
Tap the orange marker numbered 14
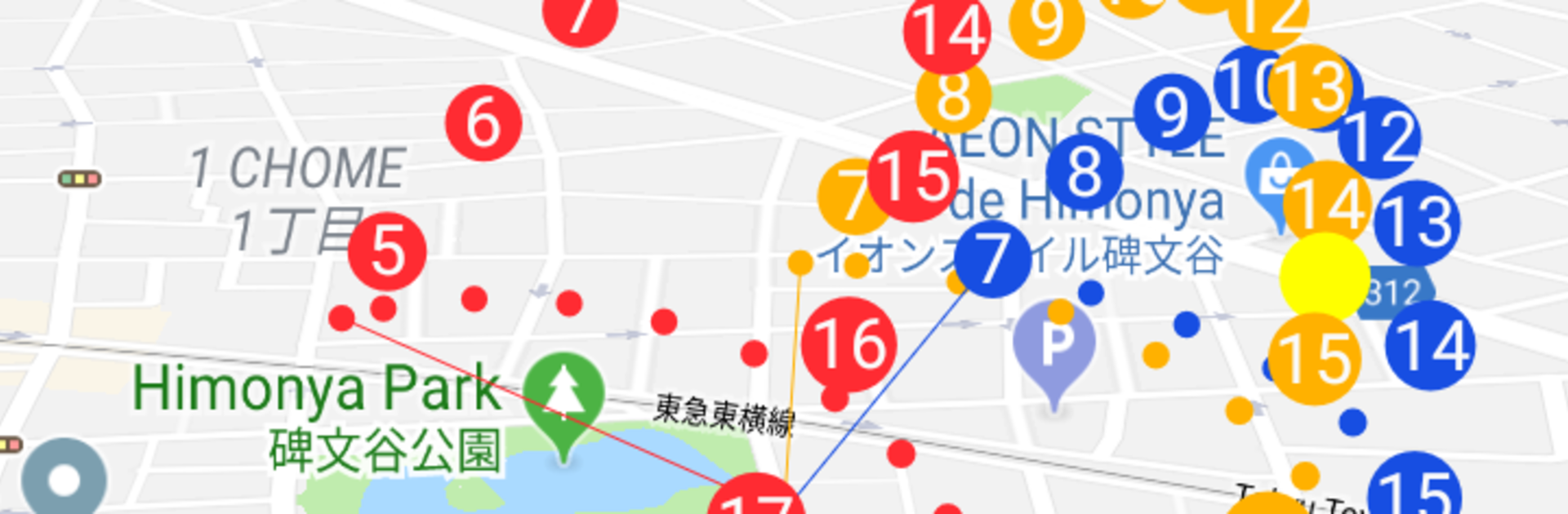1326,204
